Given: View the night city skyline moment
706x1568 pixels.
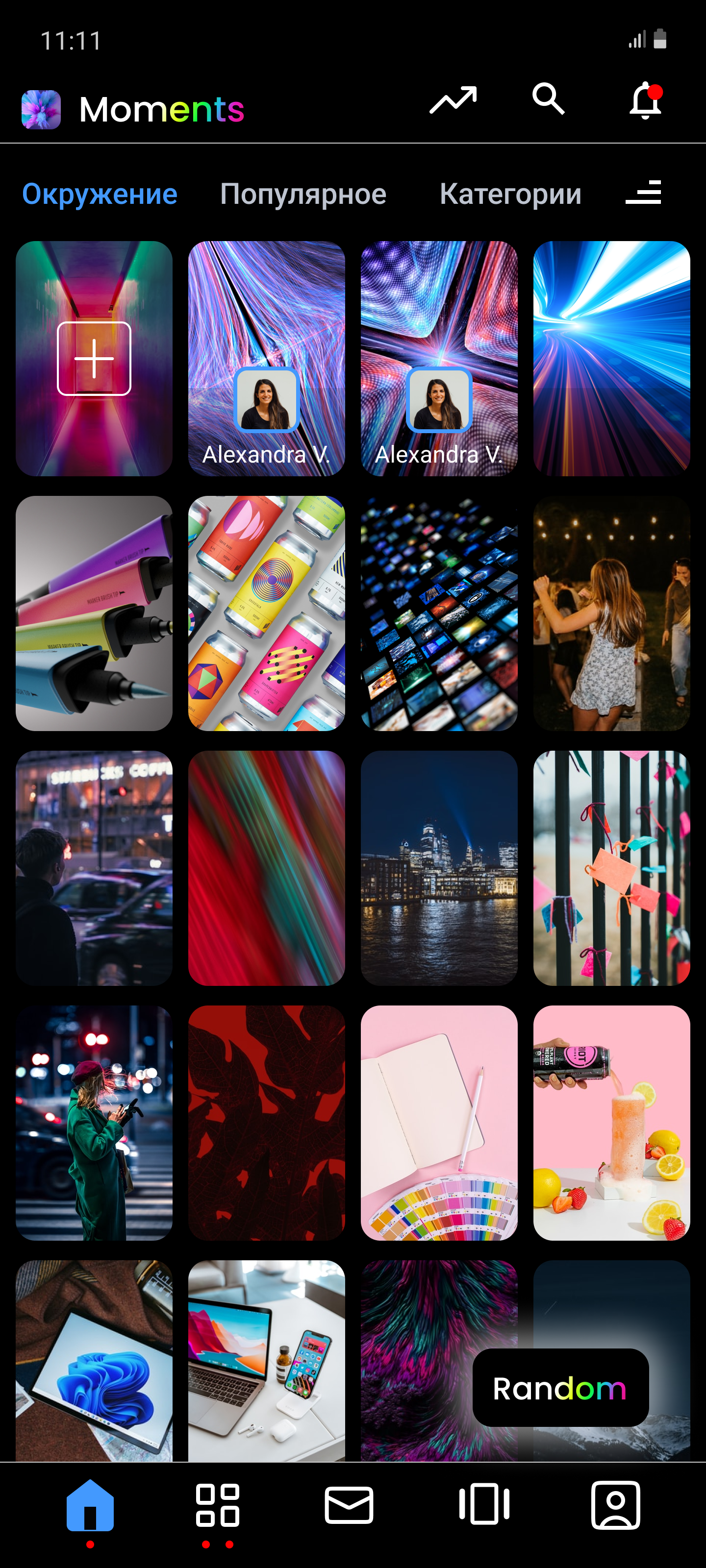Looking at the screenshot, I should [439, 867].
